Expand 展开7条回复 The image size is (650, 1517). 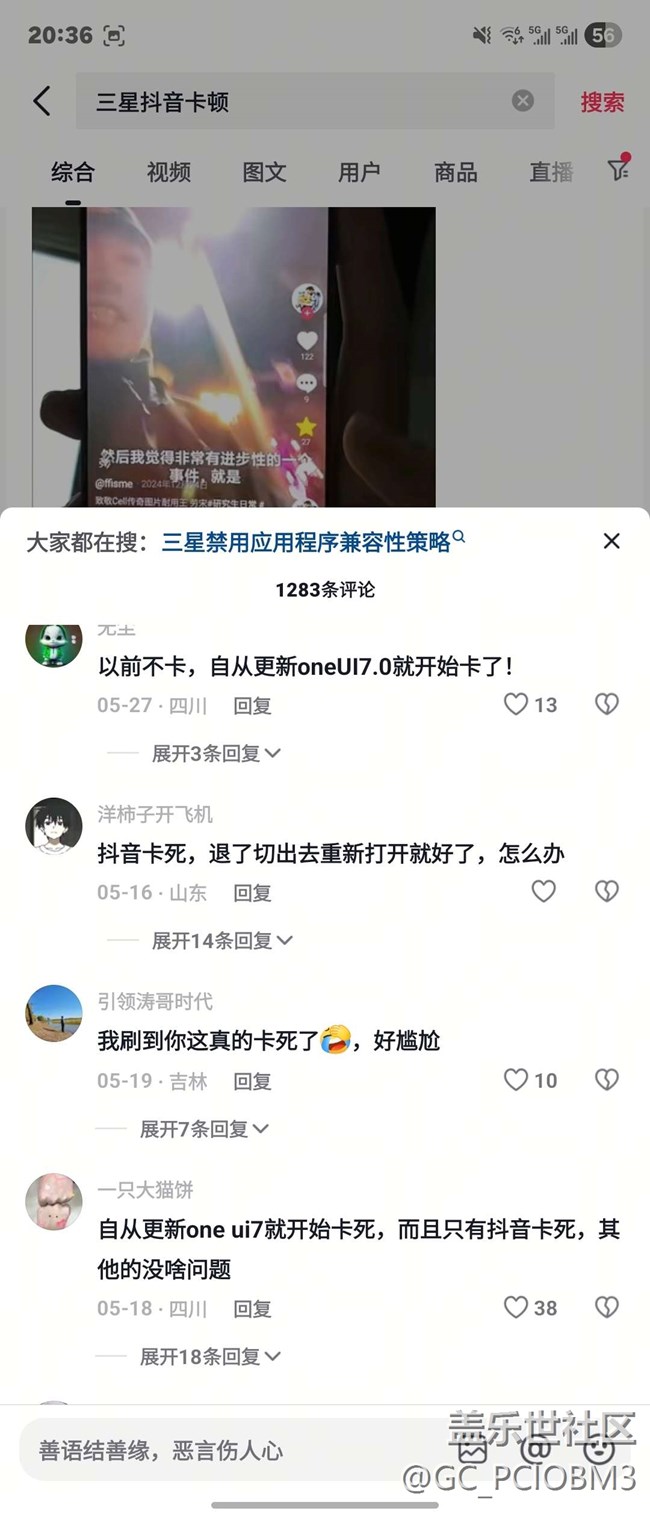(203, 1128)
